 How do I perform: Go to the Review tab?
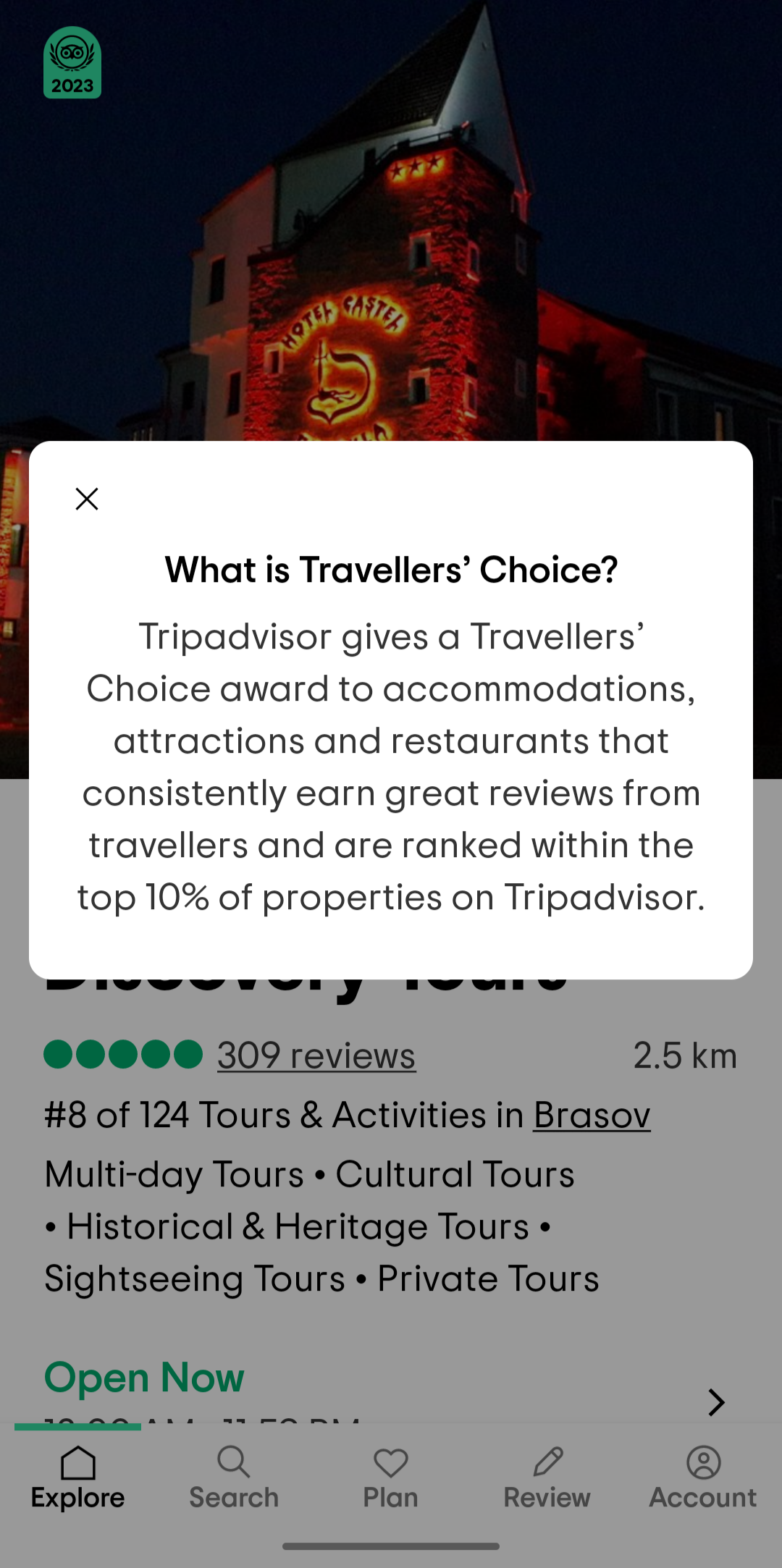click(x=547, y=1477)
